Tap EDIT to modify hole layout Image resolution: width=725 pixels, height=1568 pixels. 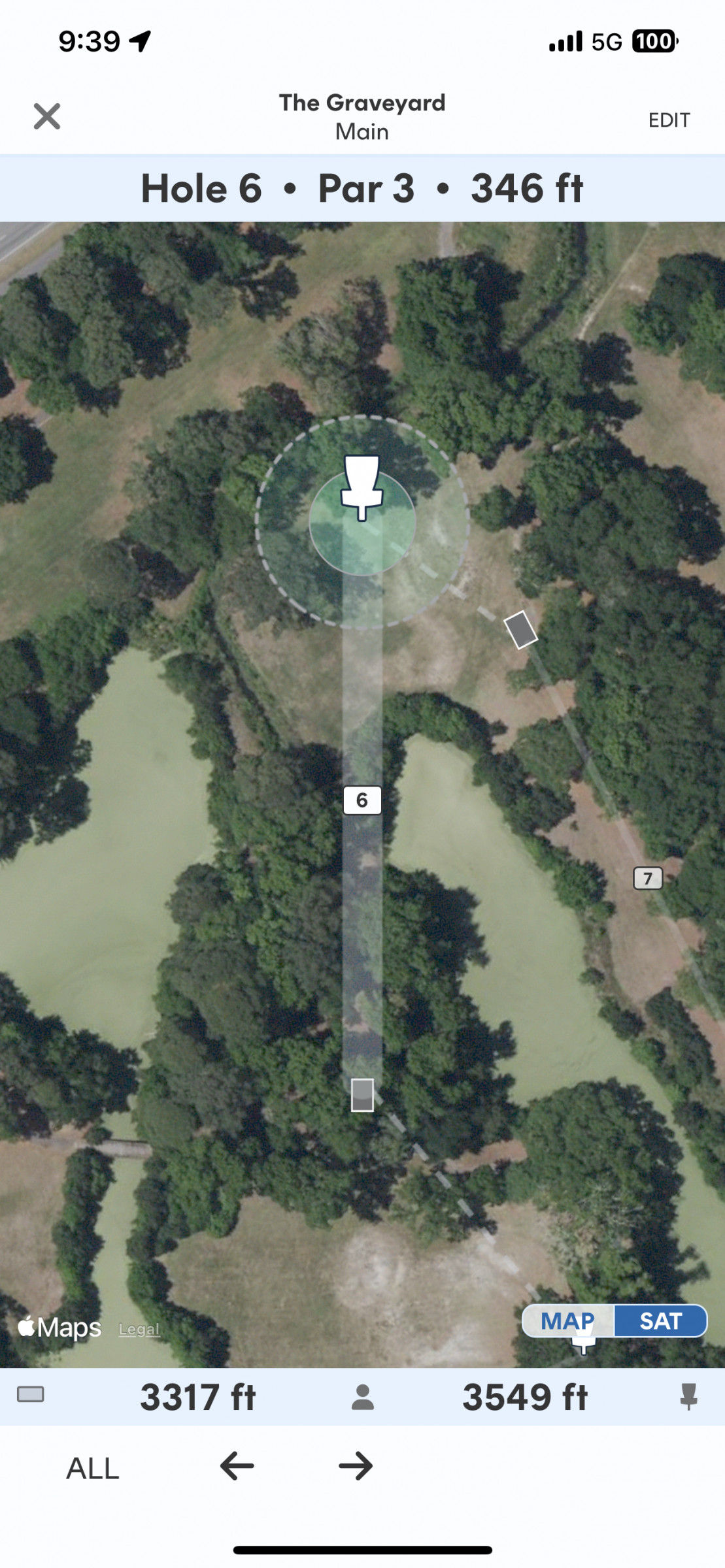tap(669, 120)
